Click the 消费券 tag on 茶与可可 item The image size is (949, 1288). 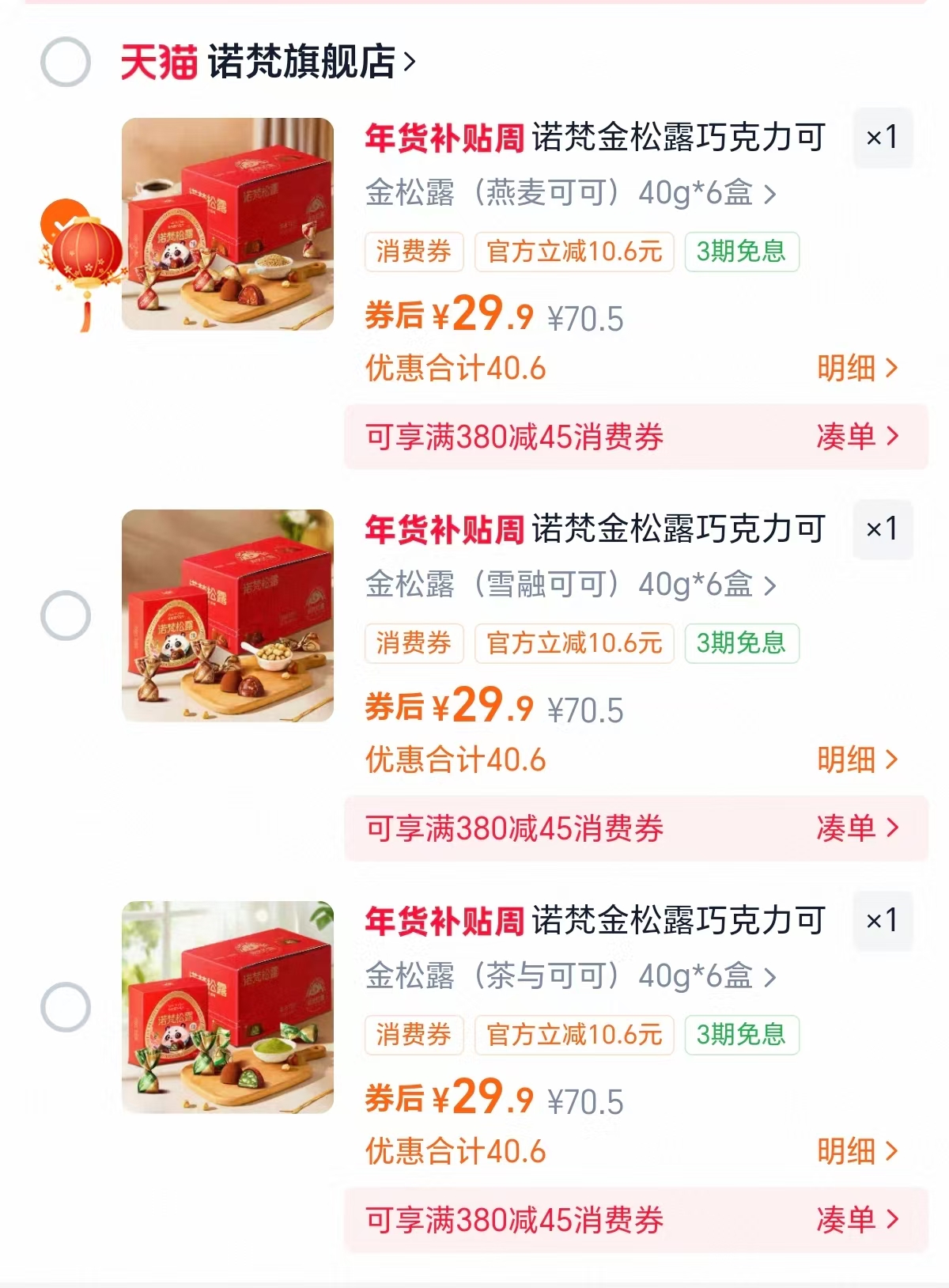coord(414,1033)
